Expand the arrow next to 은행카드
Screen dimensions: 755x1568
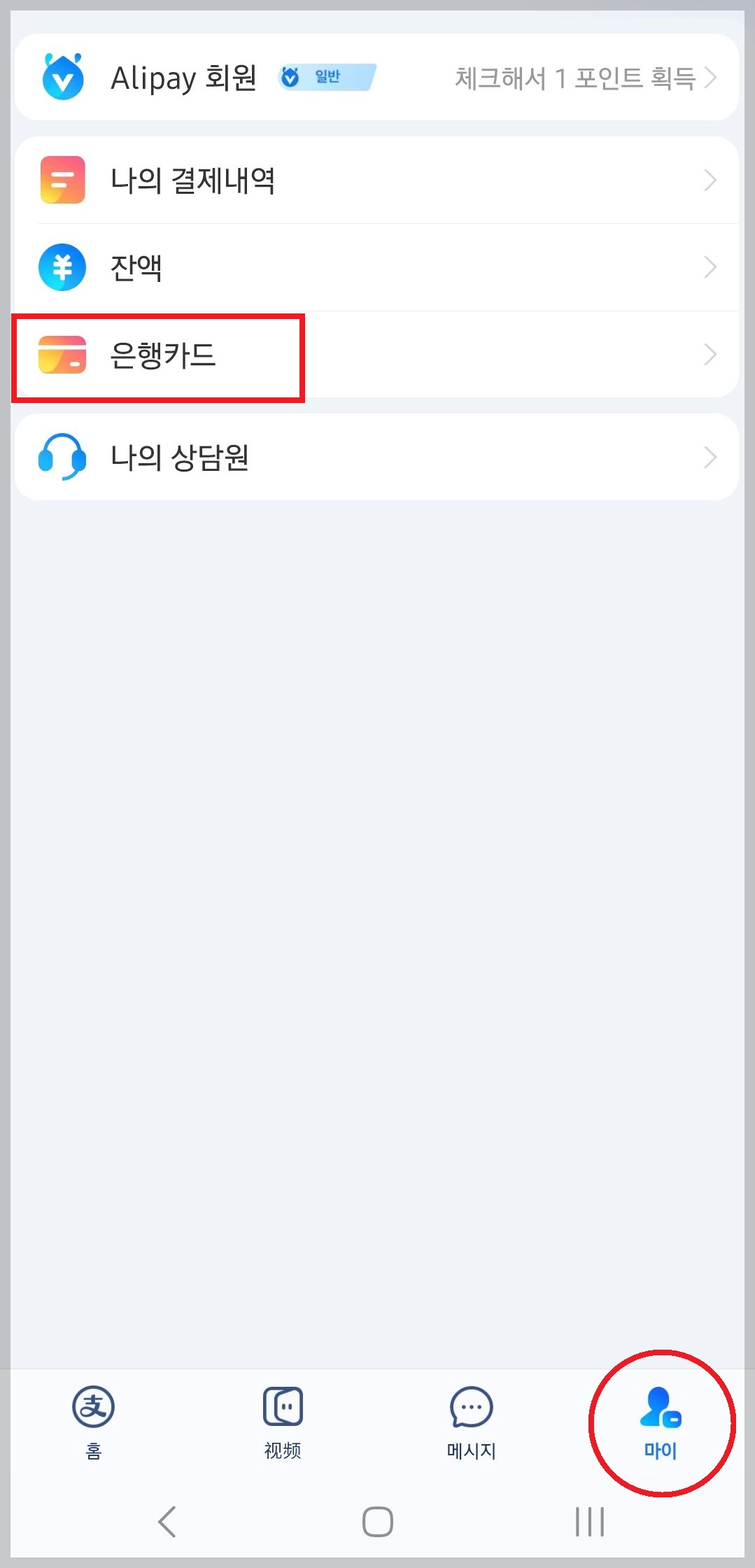click(710, 354)
